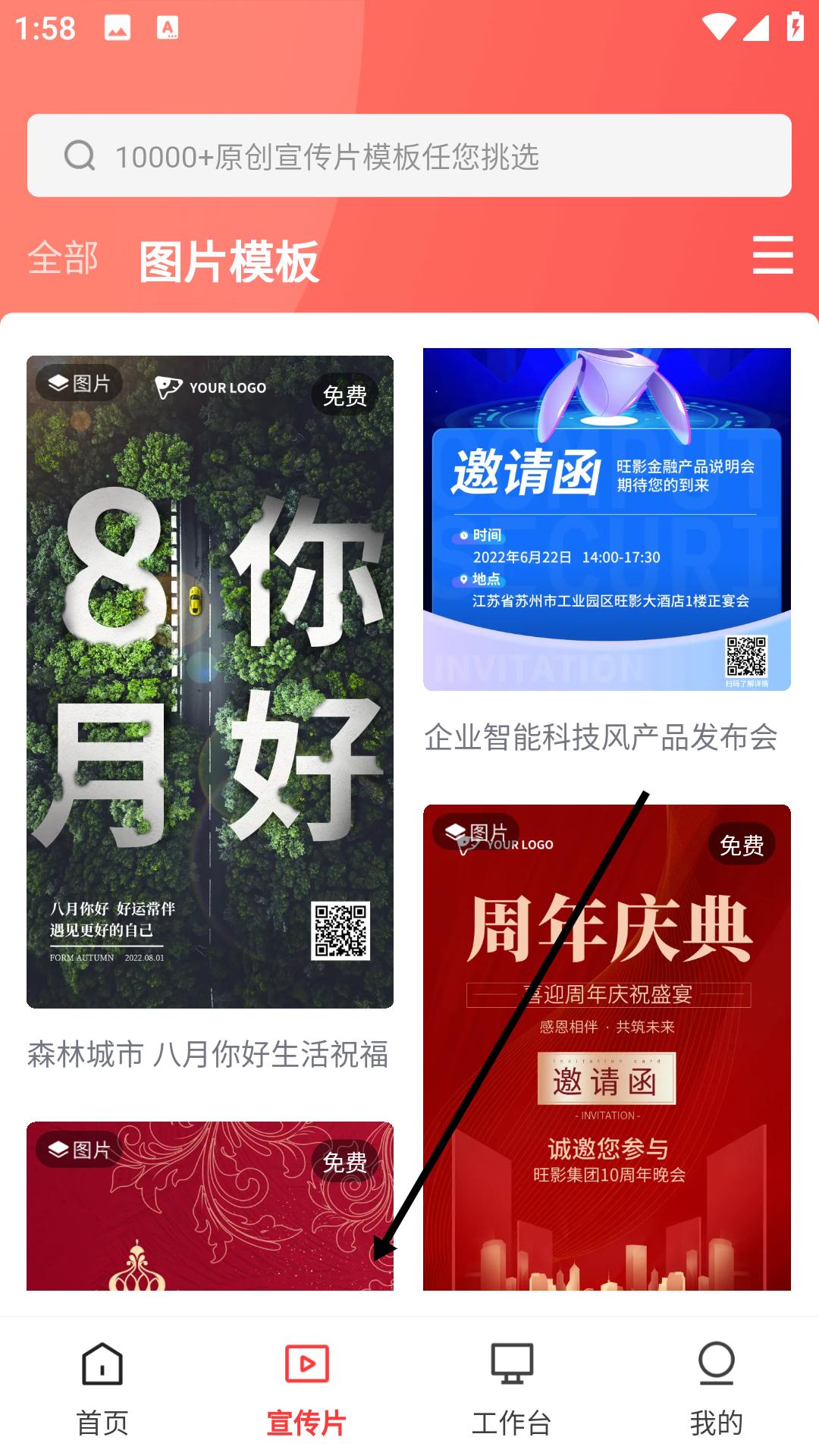
Task: Open the 森林城市 八月你好 template
Action: (210, 681)
